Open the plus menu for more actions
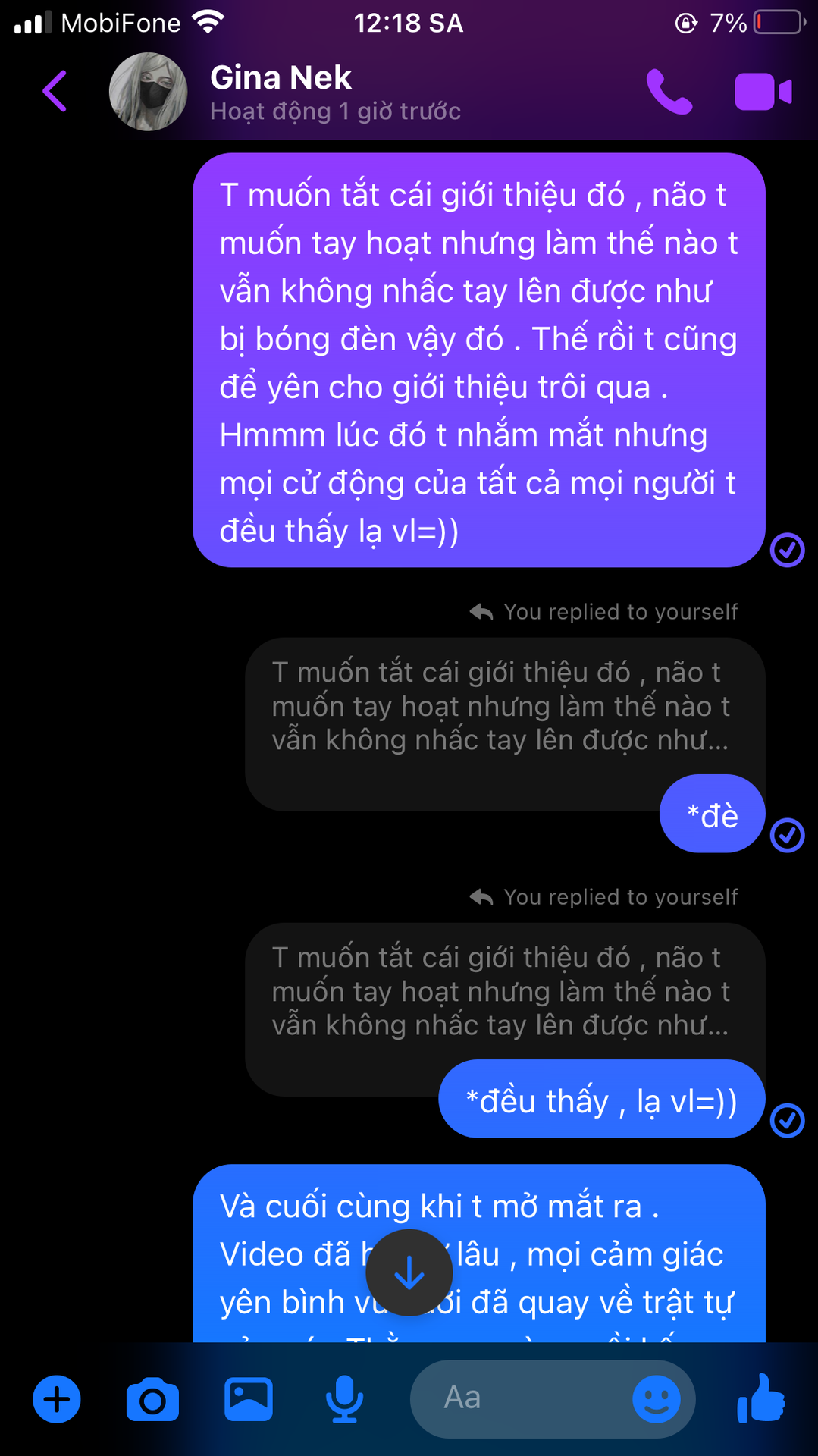Screen dimensions: 818x1456 (x=57, y=1399)
